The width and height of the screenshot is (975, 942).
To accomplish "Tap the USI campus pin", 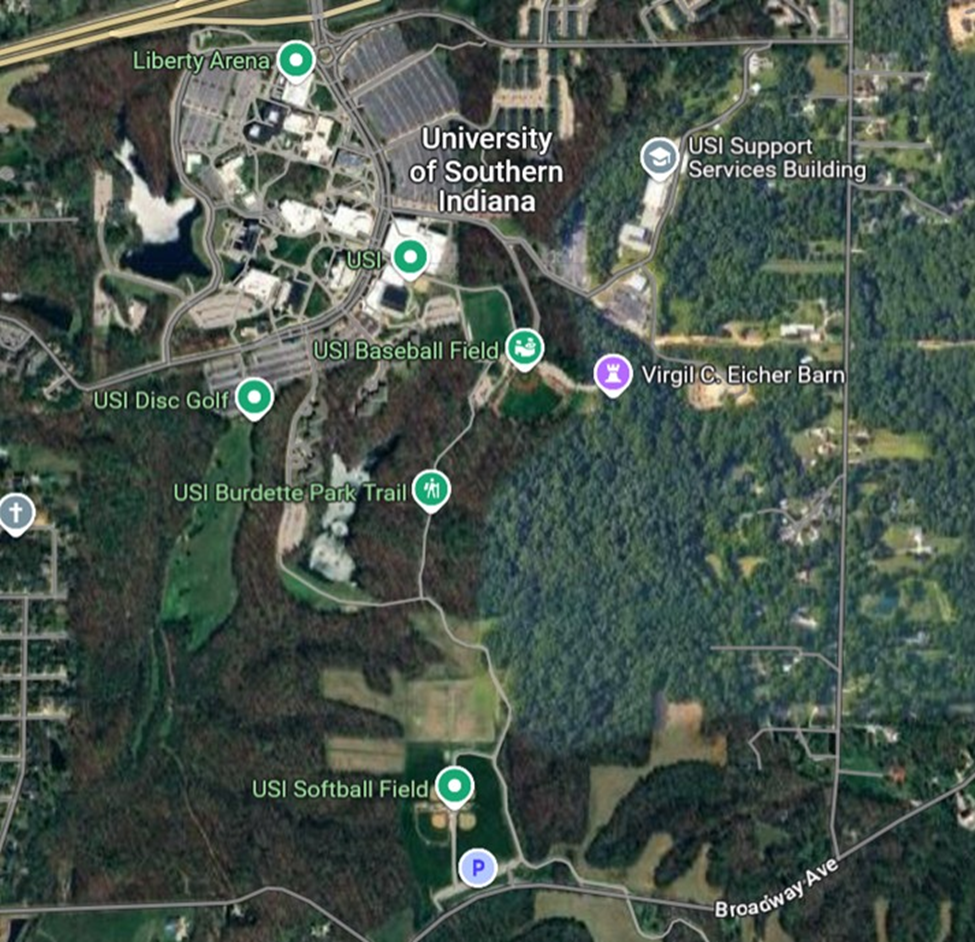I will point(408,258).
